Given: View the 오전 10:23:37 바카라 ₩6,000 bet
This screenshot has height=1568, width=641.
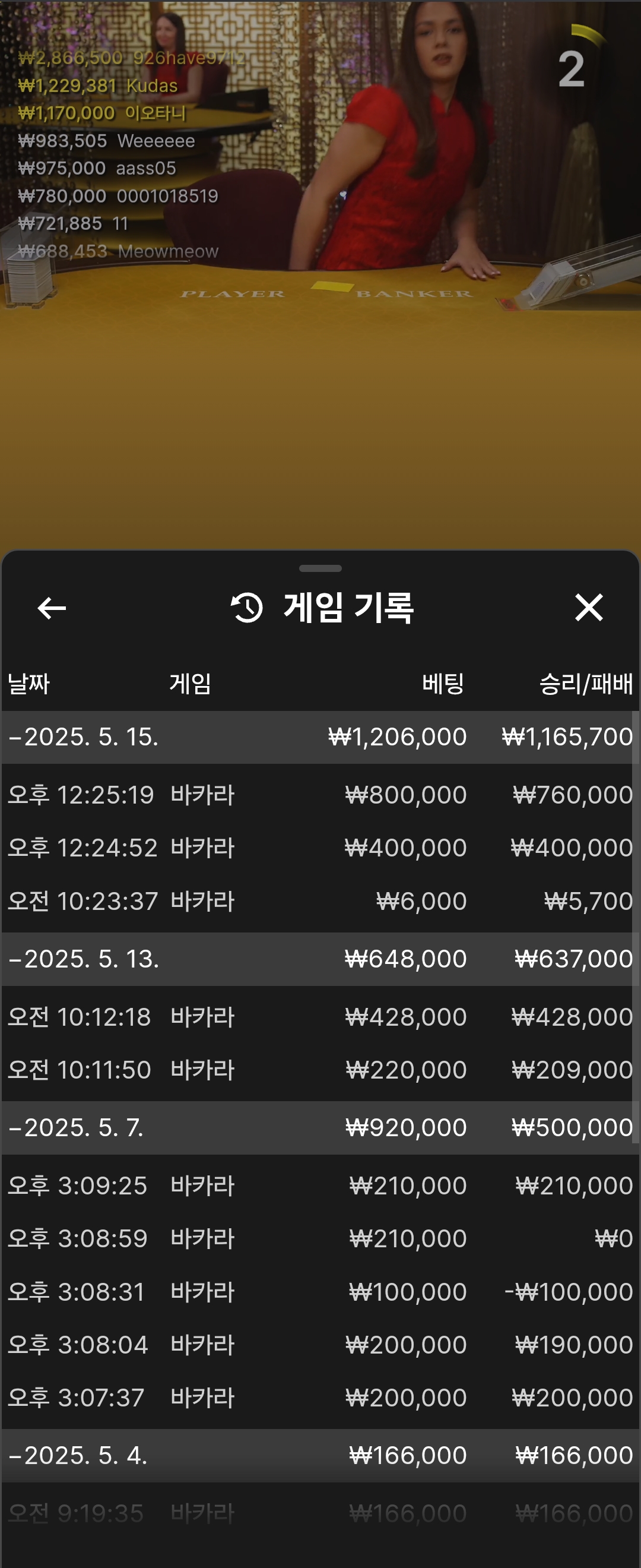Looking at the screenshot, I should point(320,901).
